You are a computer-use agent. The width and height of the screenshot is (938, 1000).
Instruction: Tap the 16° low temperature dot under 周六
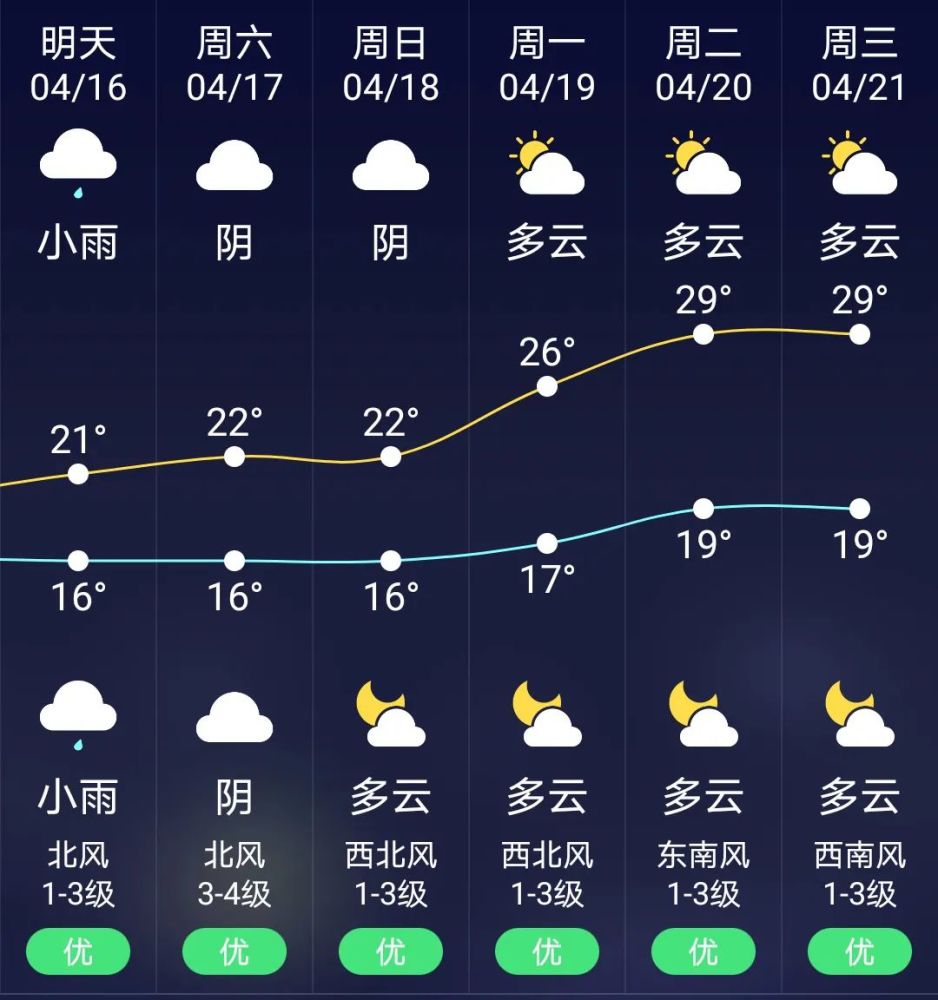click(234, 561)
